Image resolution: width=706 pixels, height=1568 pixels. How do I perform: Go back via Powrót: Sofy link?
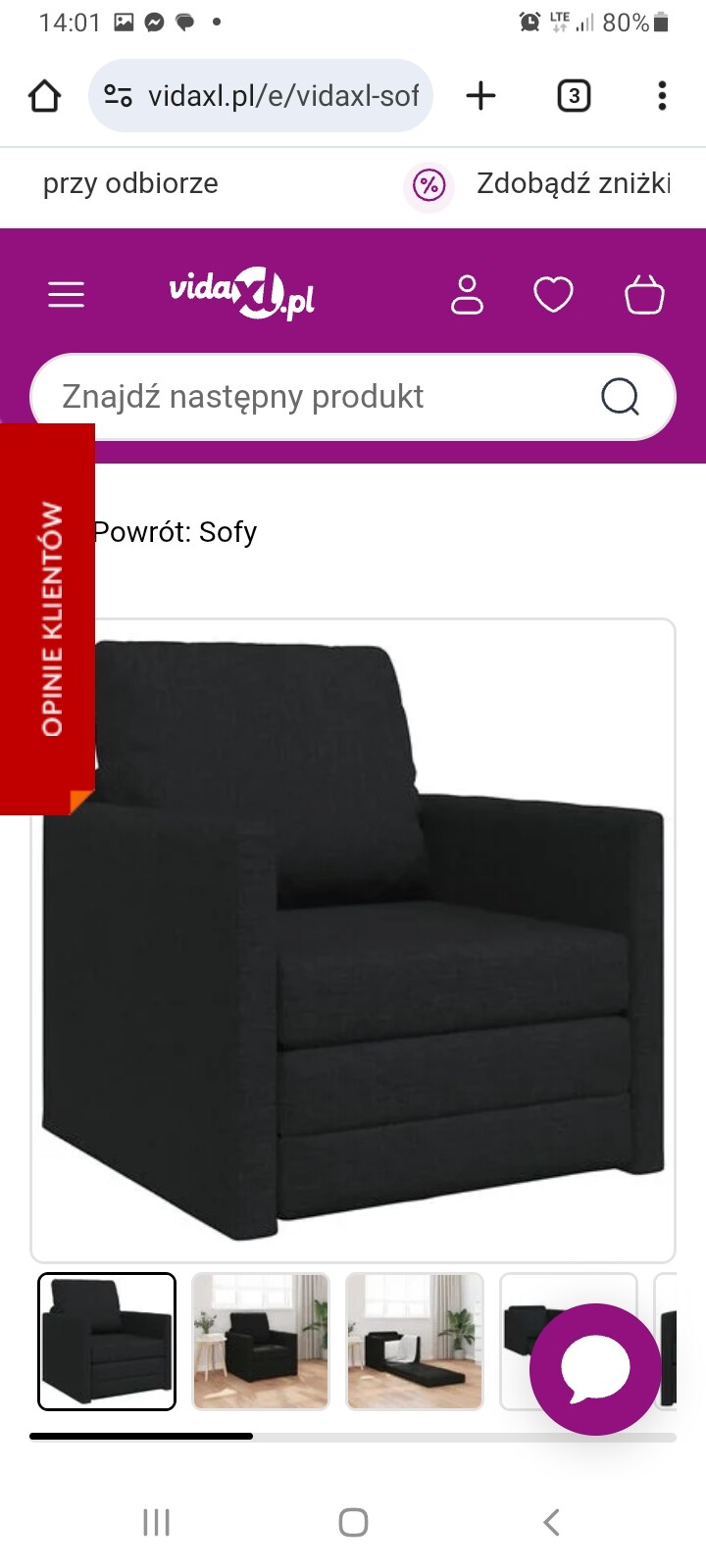(176, 532)
